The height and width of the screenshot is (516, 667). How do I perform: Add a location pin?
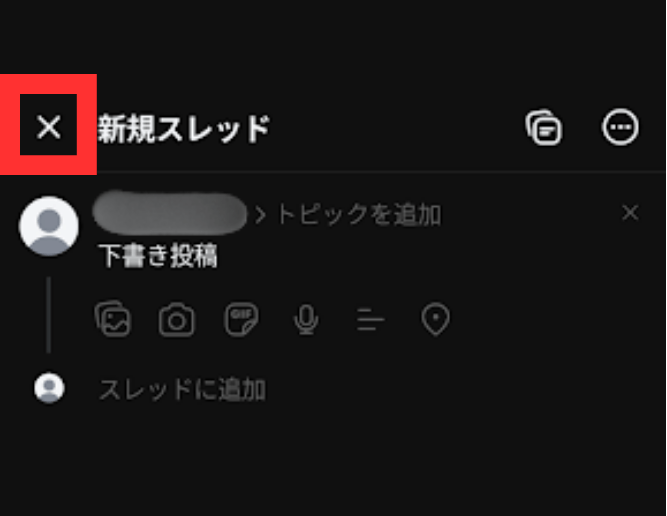coord(435,320)
